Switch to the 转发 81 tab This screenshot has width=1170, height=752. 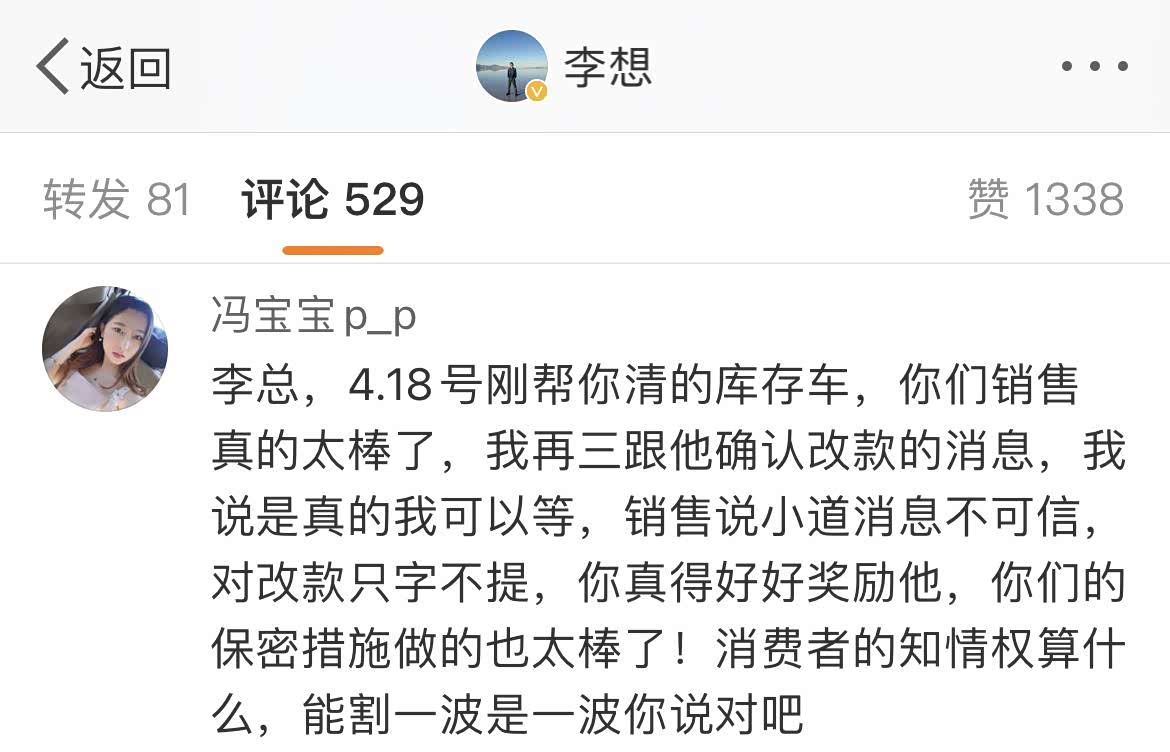117,200
